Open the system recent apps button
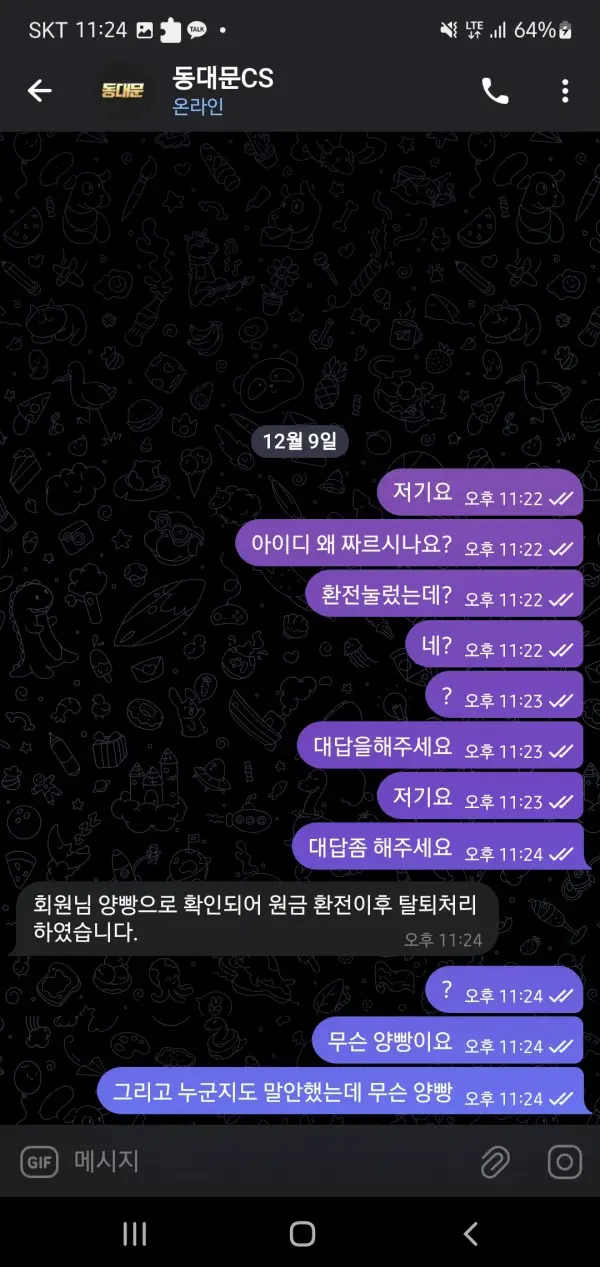This screenshot has height=1267, width=600. click(134, 1233)
